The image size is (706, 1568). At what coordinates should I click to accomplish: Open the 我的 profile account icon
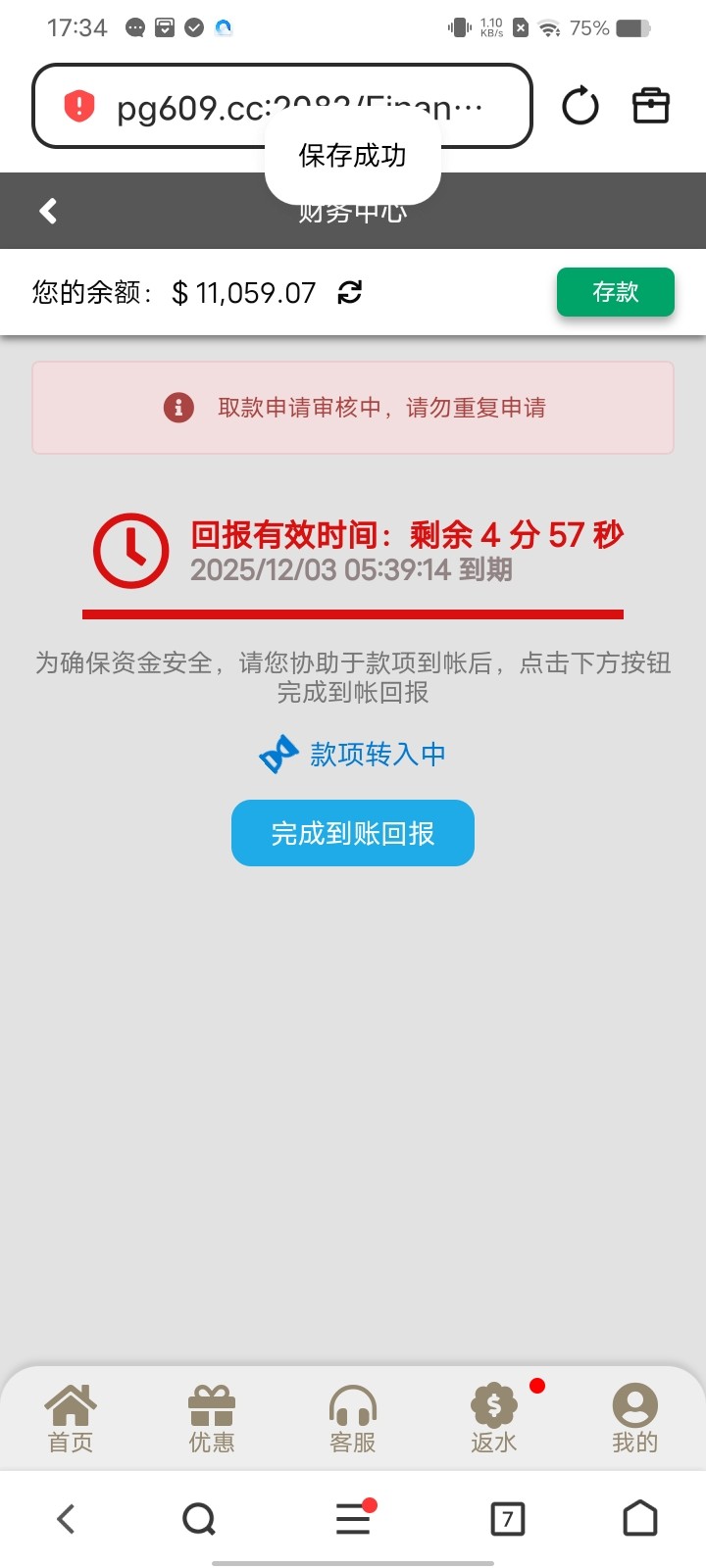pos(634,1411)
